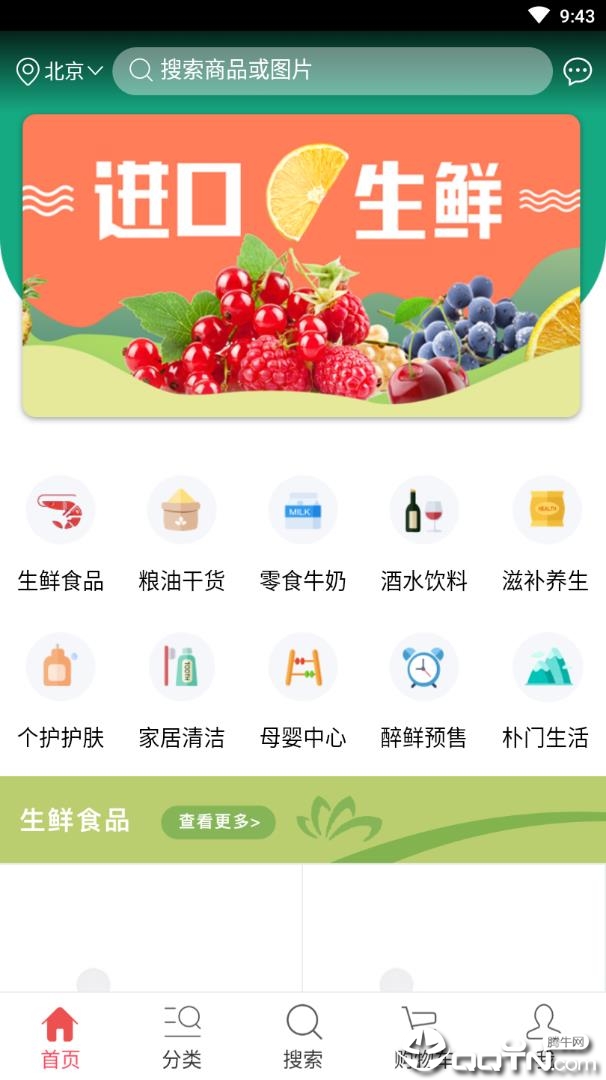Open the 北京 city selector

pyautogui.click(x=61, y=71)
